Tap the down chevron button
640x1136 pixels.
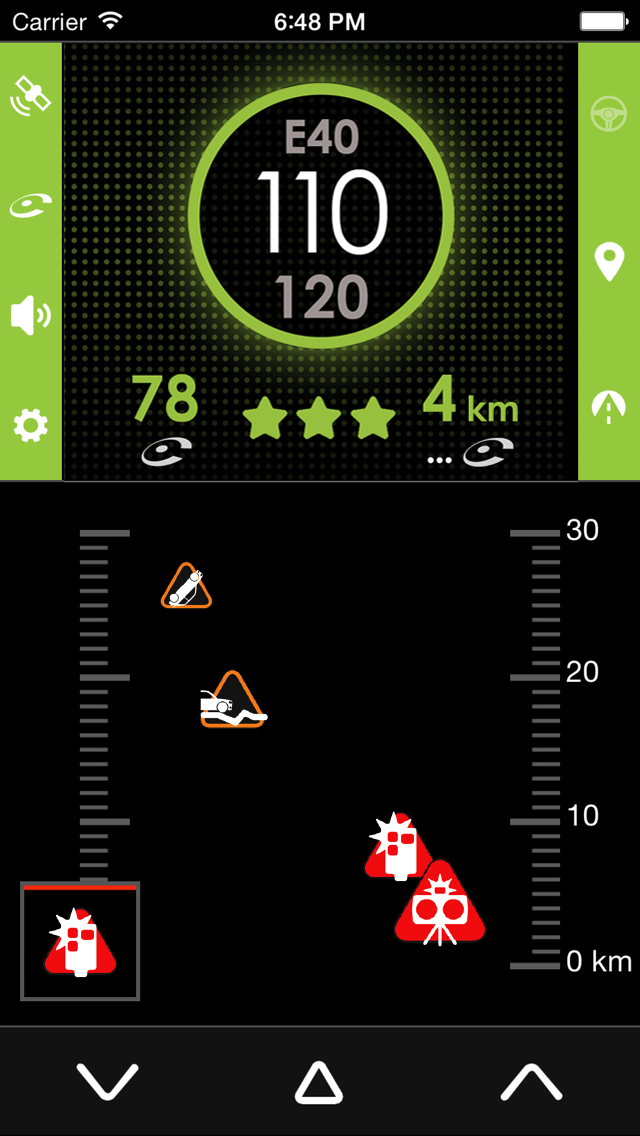point(107,1082)
